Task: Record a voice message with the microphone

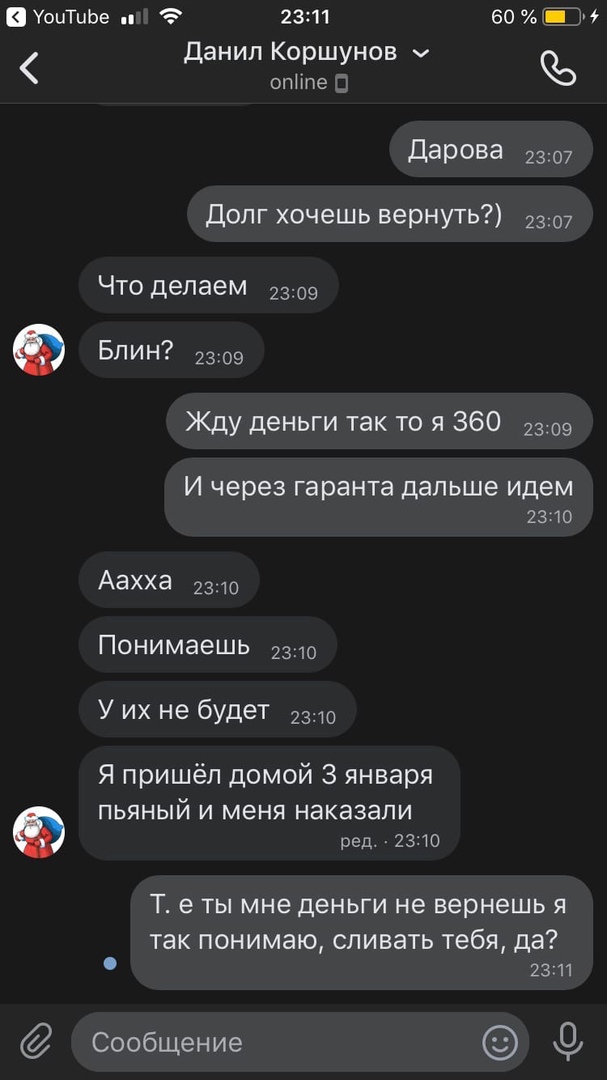Action: pyautogui.click(x=568, y=1042)
